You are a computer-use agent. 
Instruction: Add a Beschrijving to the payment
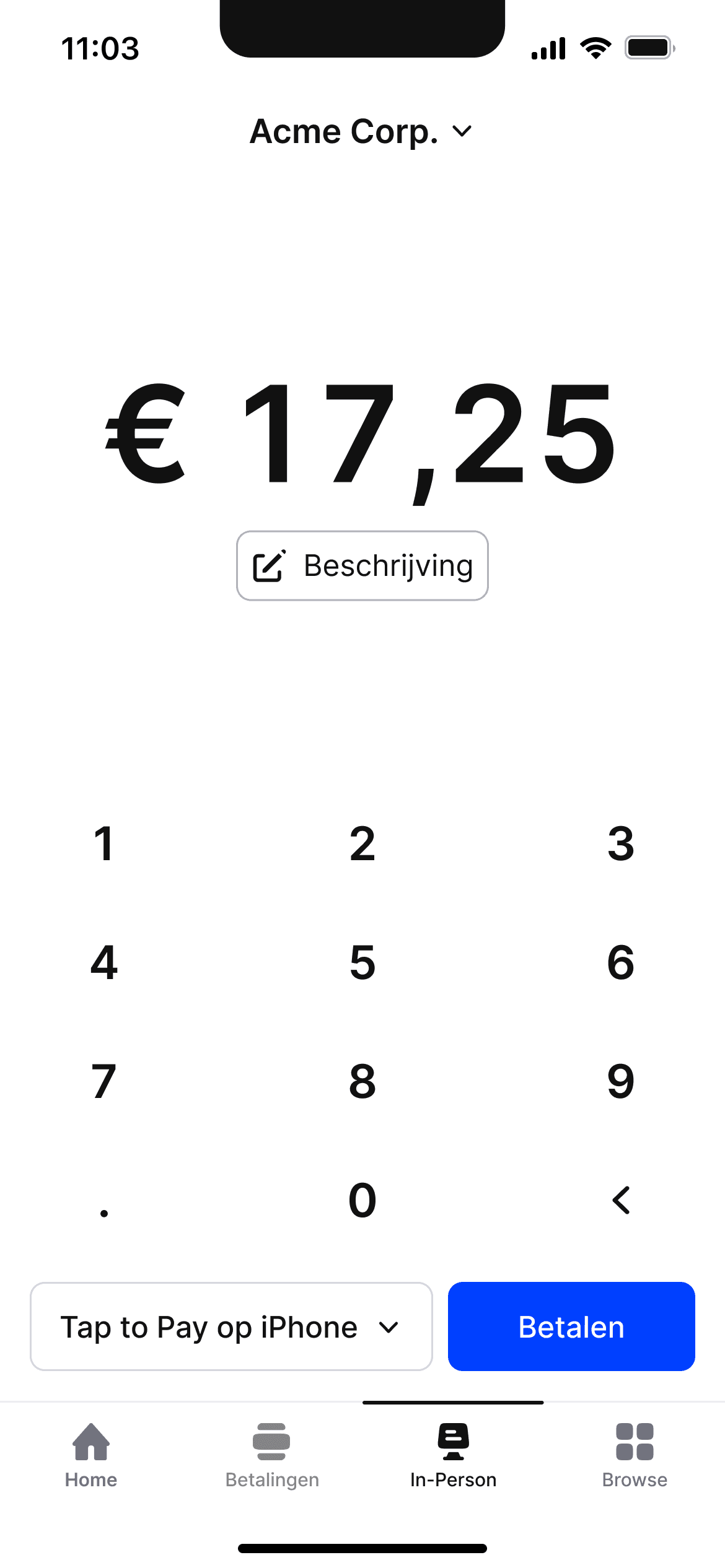362,565
